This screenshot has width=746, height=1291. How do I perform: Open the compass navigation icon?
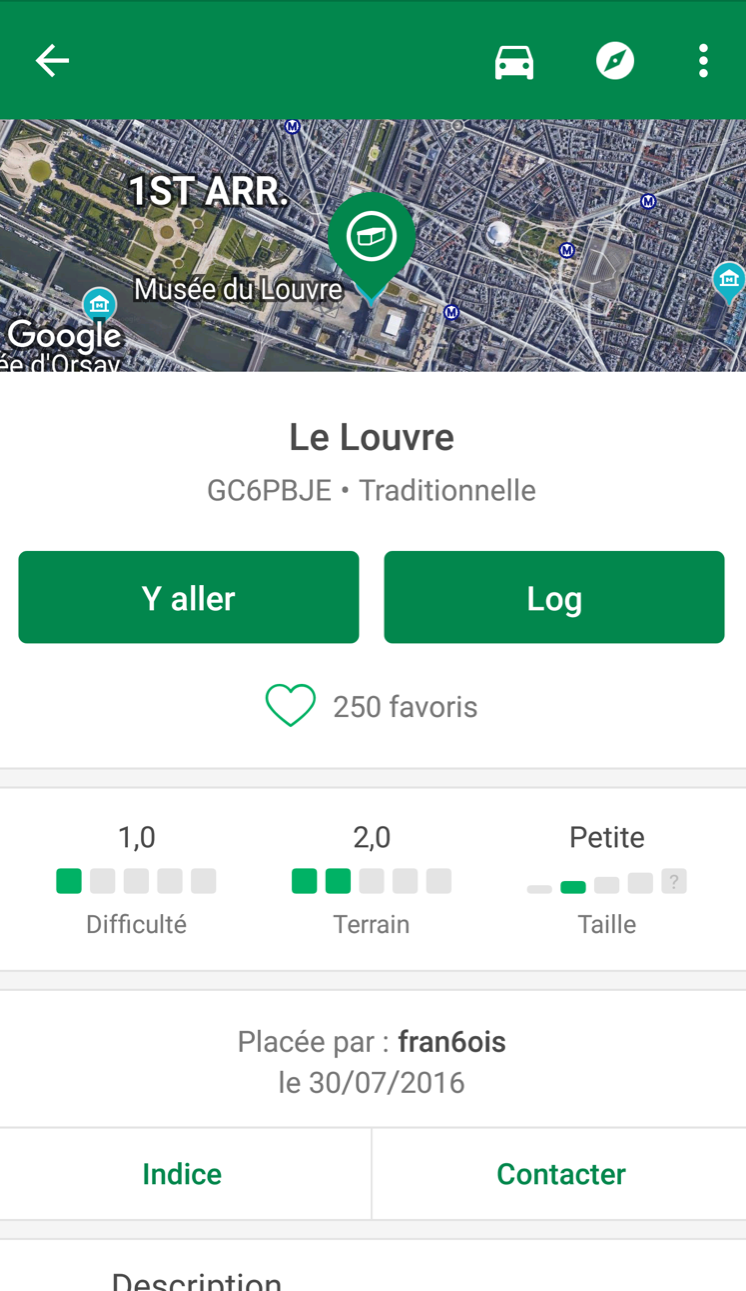coord(615,61)
